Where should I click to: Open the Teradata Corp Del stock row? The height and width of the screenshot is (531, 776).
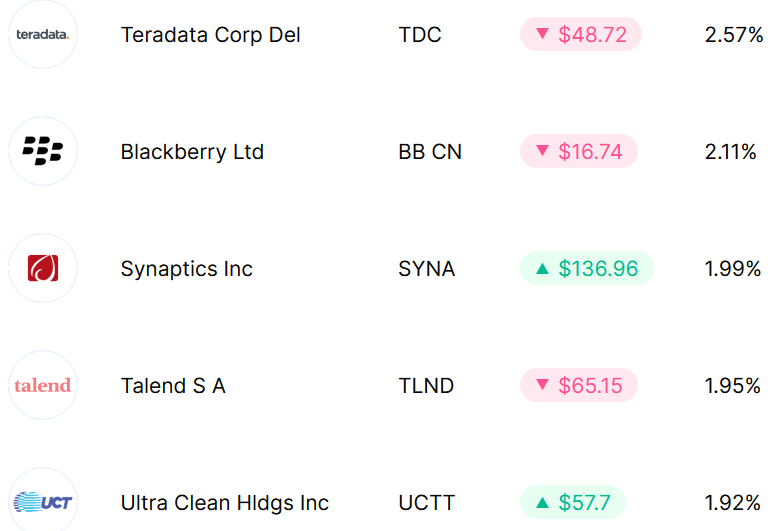pos(210,35)
